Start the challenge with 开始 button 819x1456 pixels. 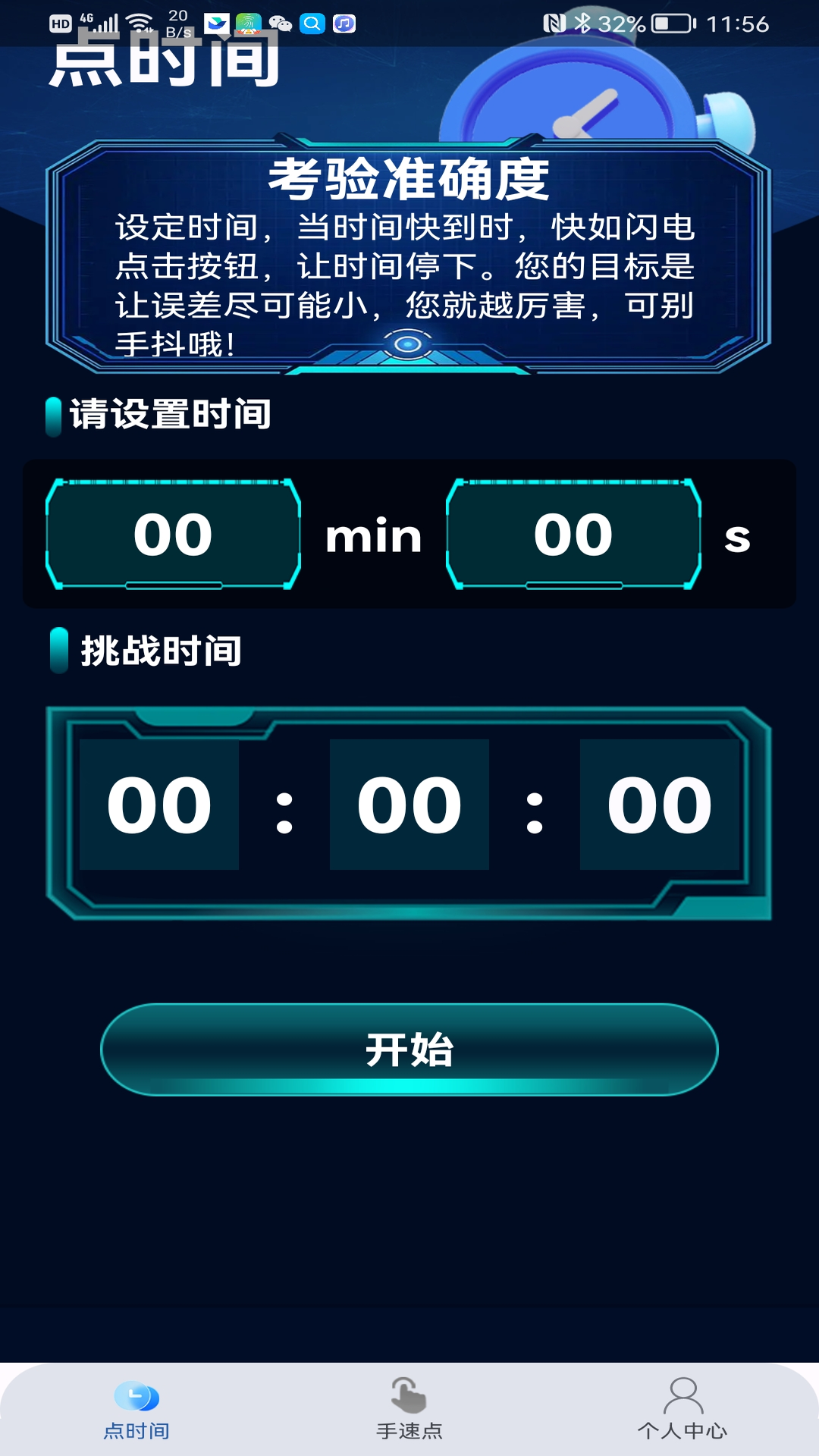pyautogui.click(x=409, y=1050)
